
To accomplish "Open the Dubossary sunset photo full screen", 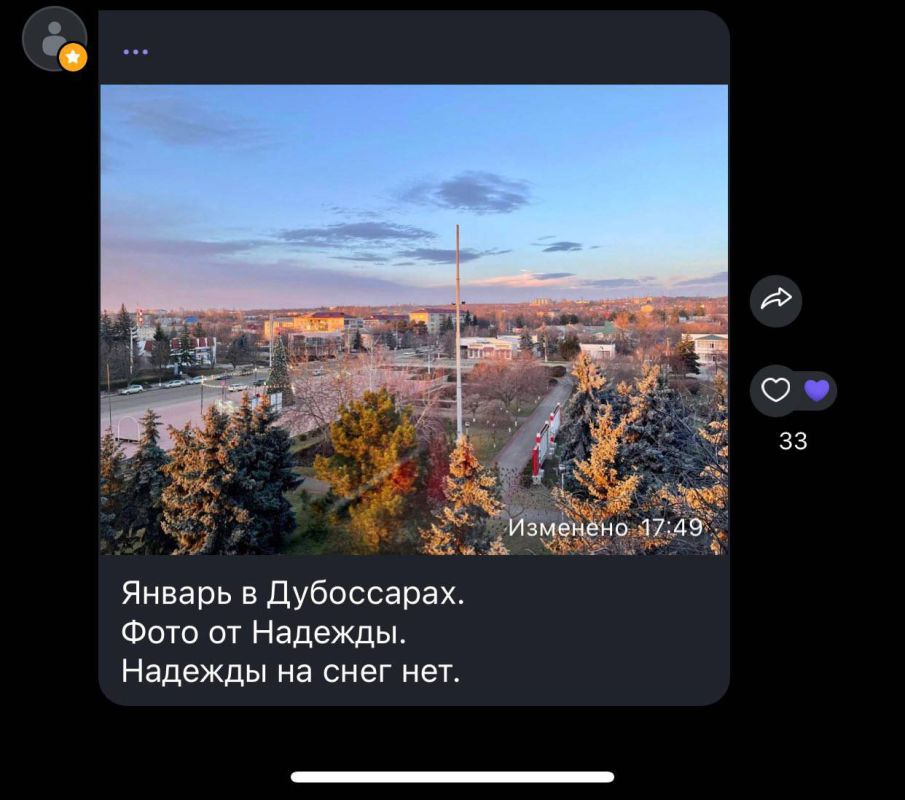I will [x=414, y=319].
